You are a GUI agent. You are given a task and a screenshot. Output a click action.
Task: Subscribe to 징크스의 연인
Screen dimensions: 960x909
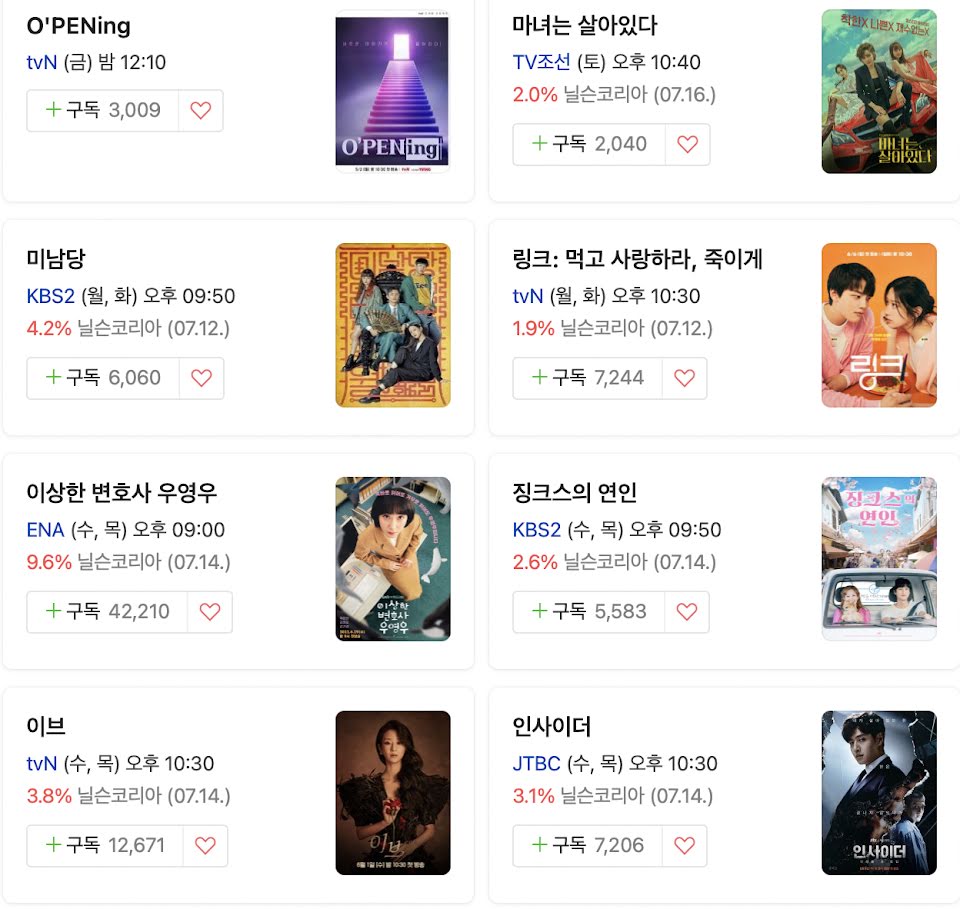[x=589, y=612]
